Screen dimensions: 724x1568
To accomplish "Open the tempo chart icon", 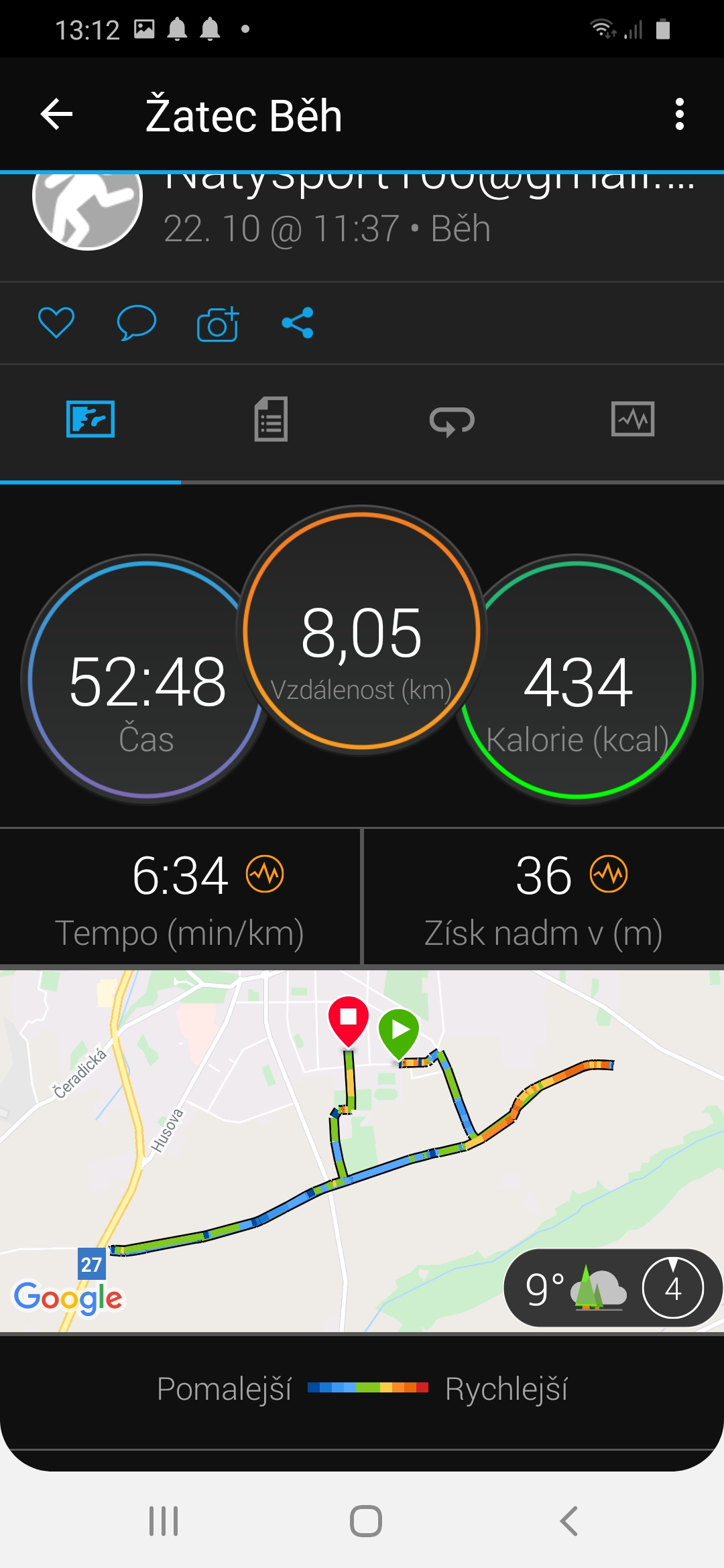I will click(x=265, y=874).
